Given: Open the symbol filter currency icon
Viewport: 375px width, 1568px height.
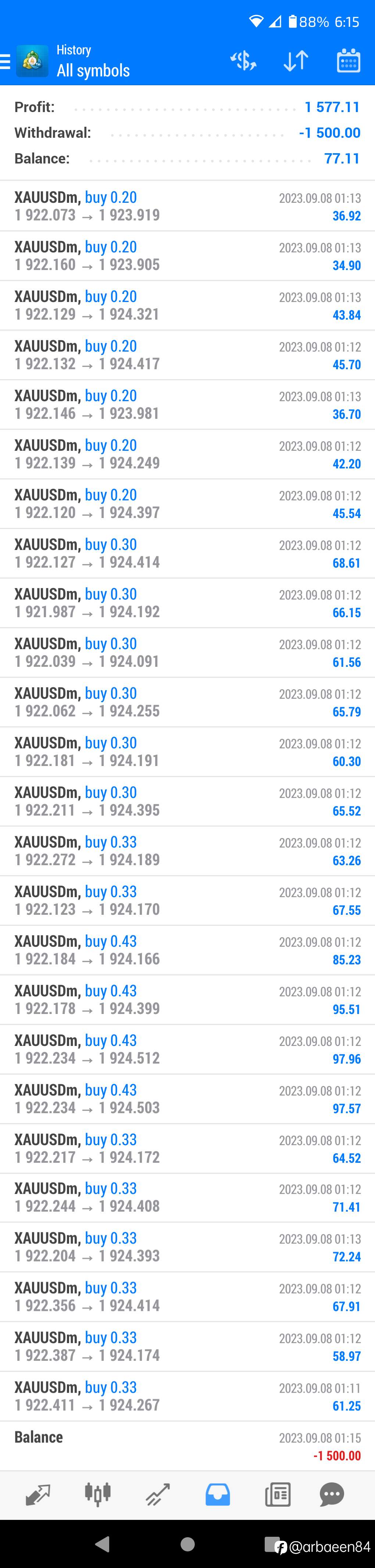Looking at the screenshot, I should pyautogui.click(x=243, y=61).
